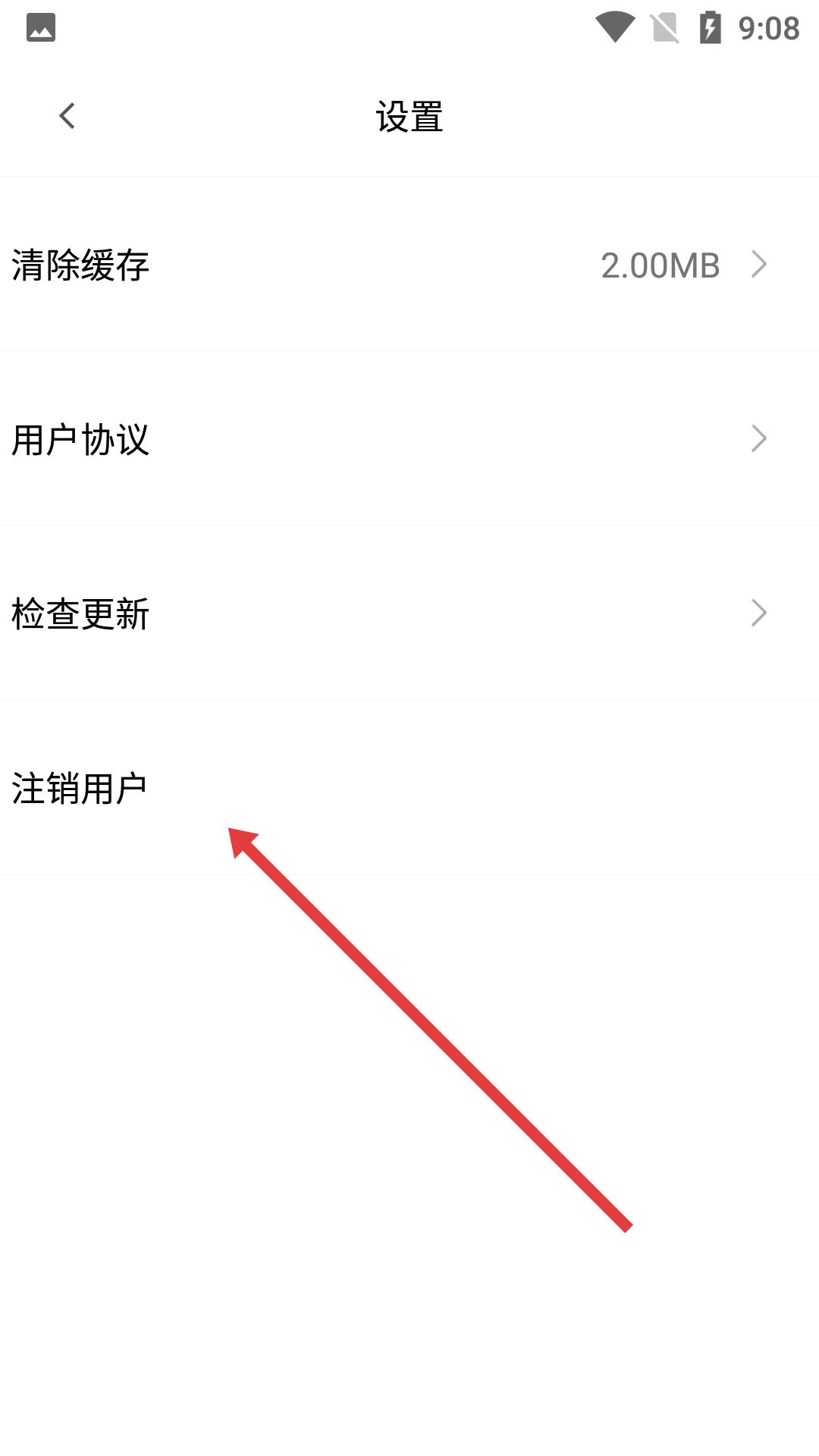Open the 用户协议 row
Viewport: 819px width, 1456px height.
409,439
